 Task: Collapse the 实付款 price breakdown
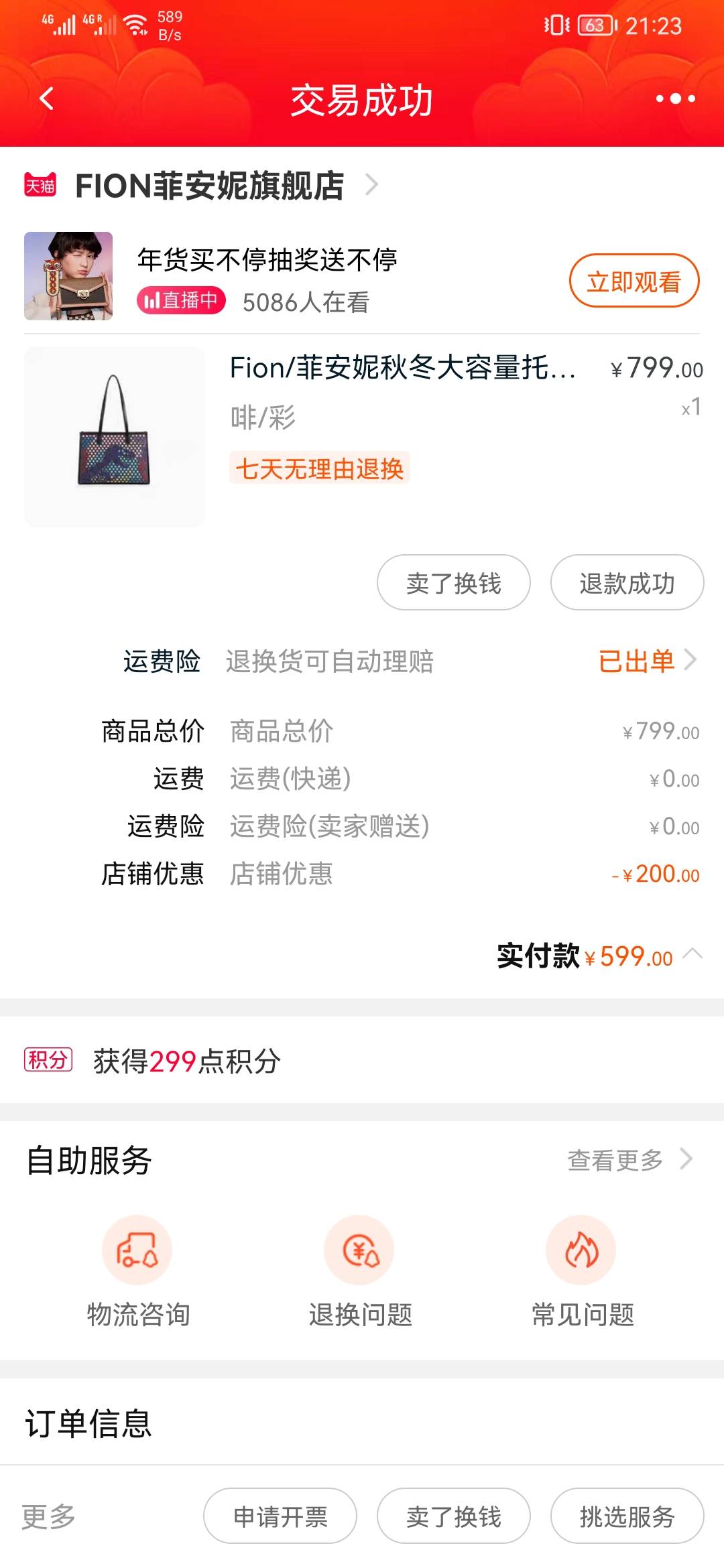pos(692,954)
